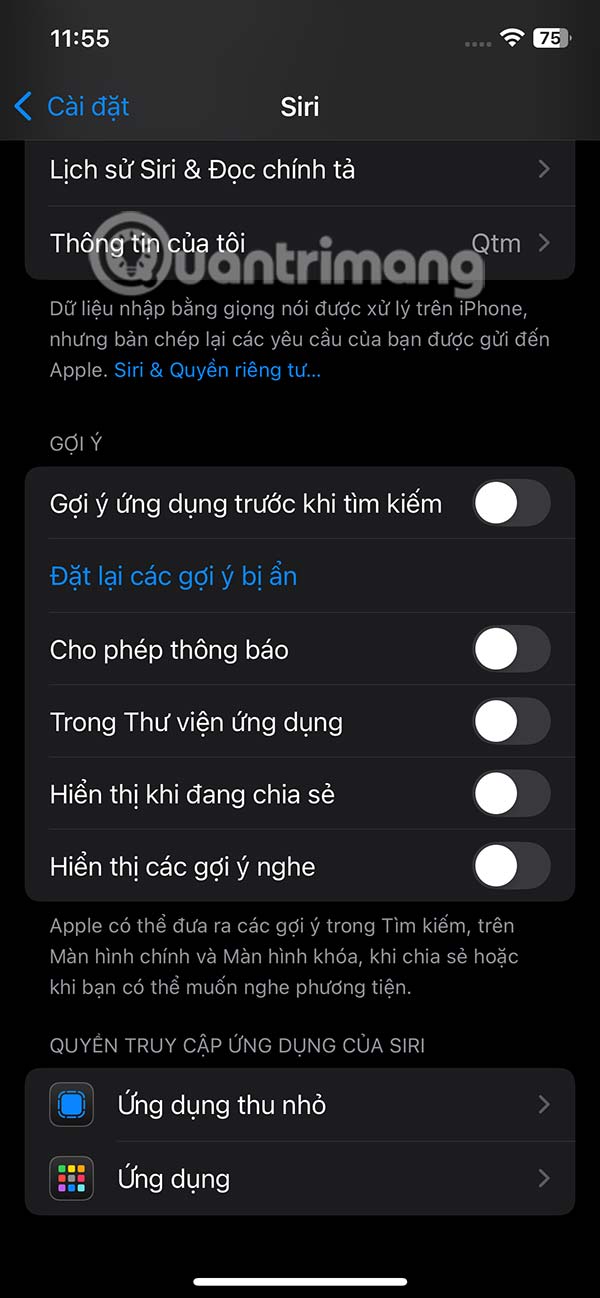Enable Hiển thị khi đang chia sẻ
600x1298 pixels.
click(x=510, y=795)
